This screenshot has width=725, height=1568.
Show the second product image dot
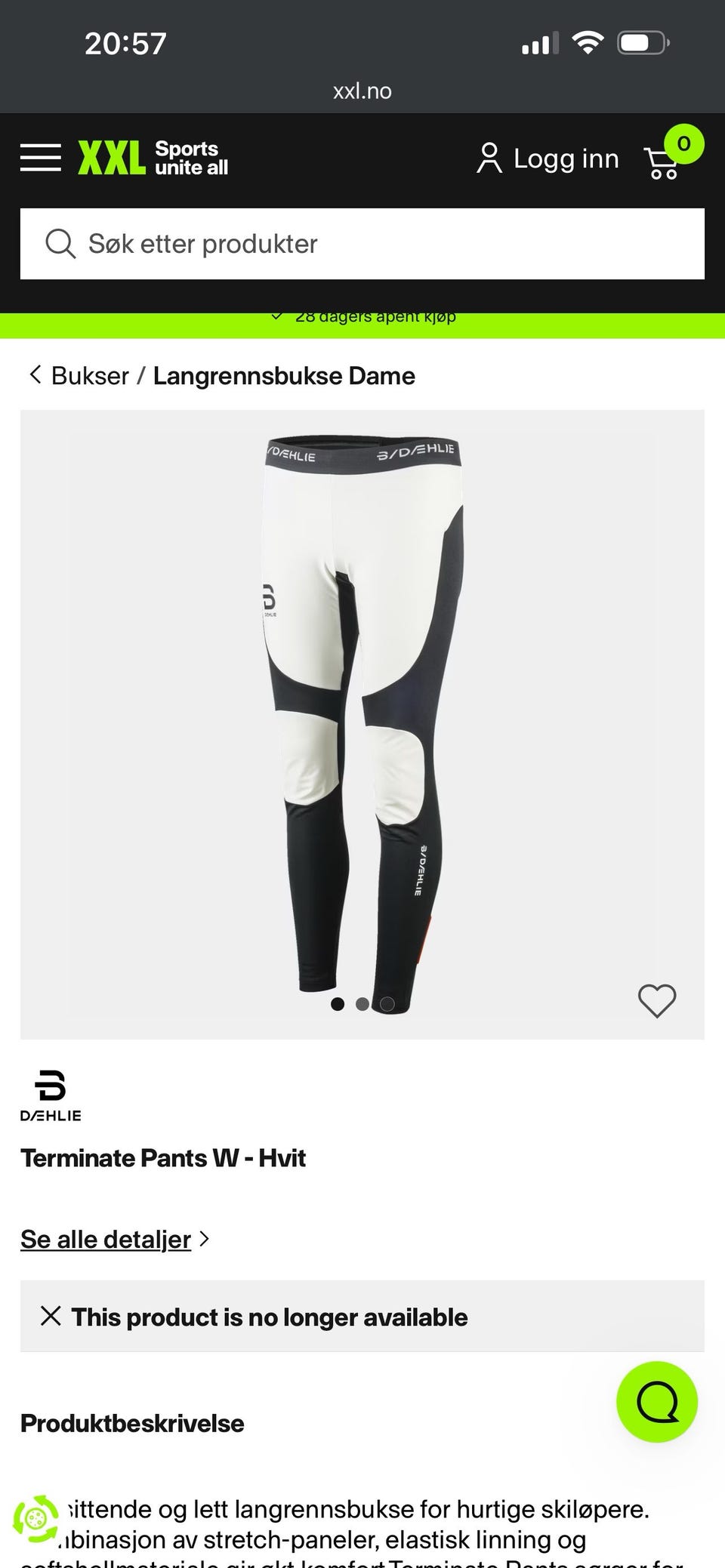362,1004
